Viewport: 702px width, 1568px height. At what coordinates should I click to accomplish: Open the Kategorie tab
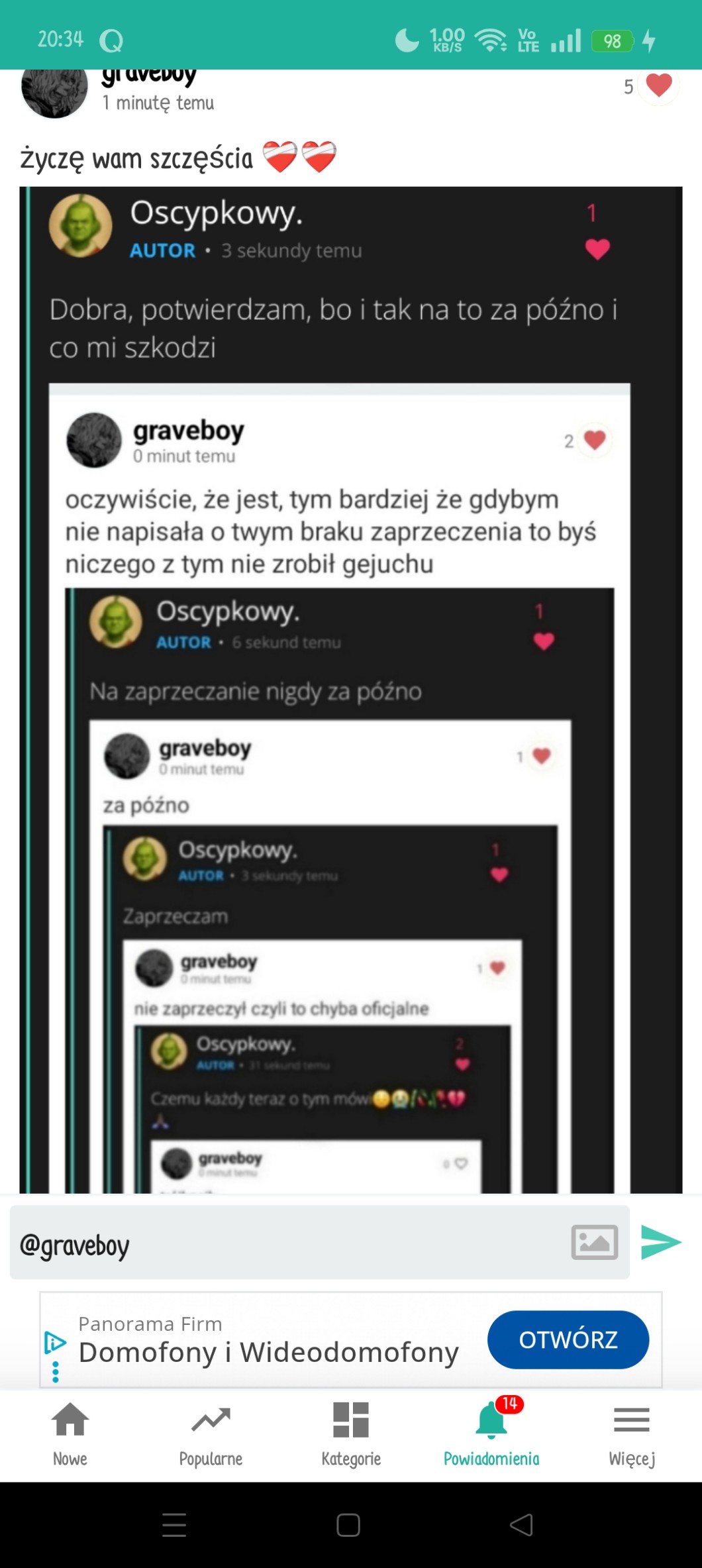click(x=351, y=1432)
